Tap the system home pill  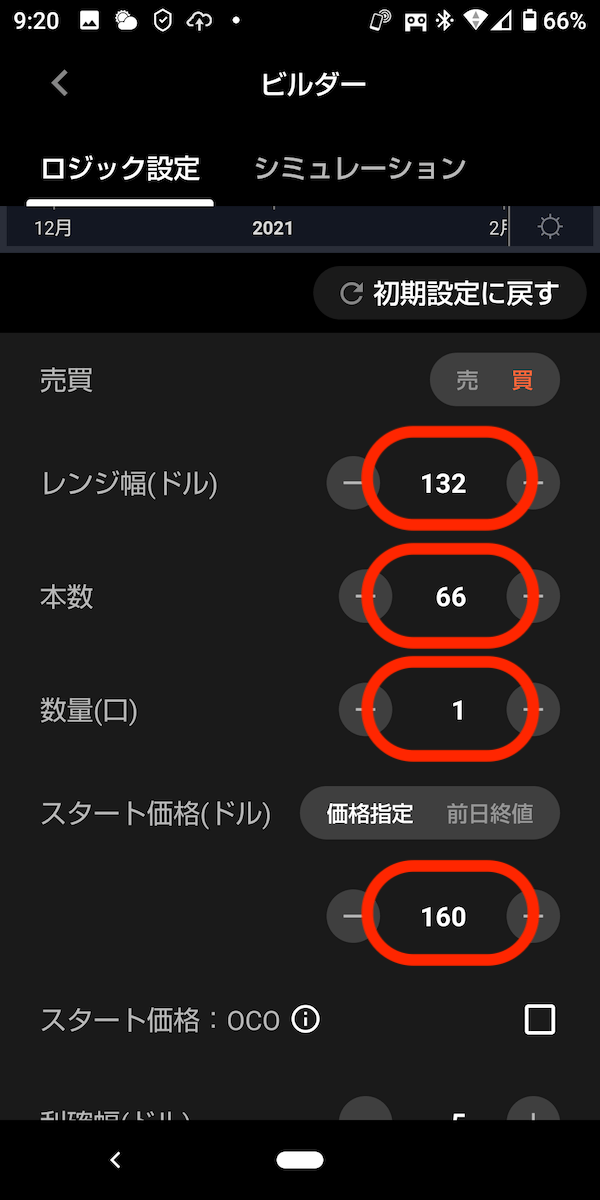point(300,1160)
